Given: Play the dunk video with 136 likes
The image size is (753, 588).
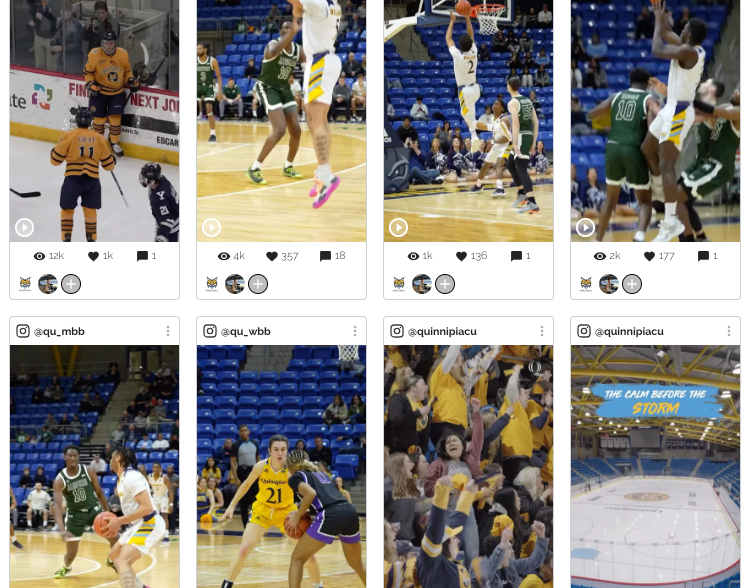Looking at the screenshot, I should (x=399, y=228).
